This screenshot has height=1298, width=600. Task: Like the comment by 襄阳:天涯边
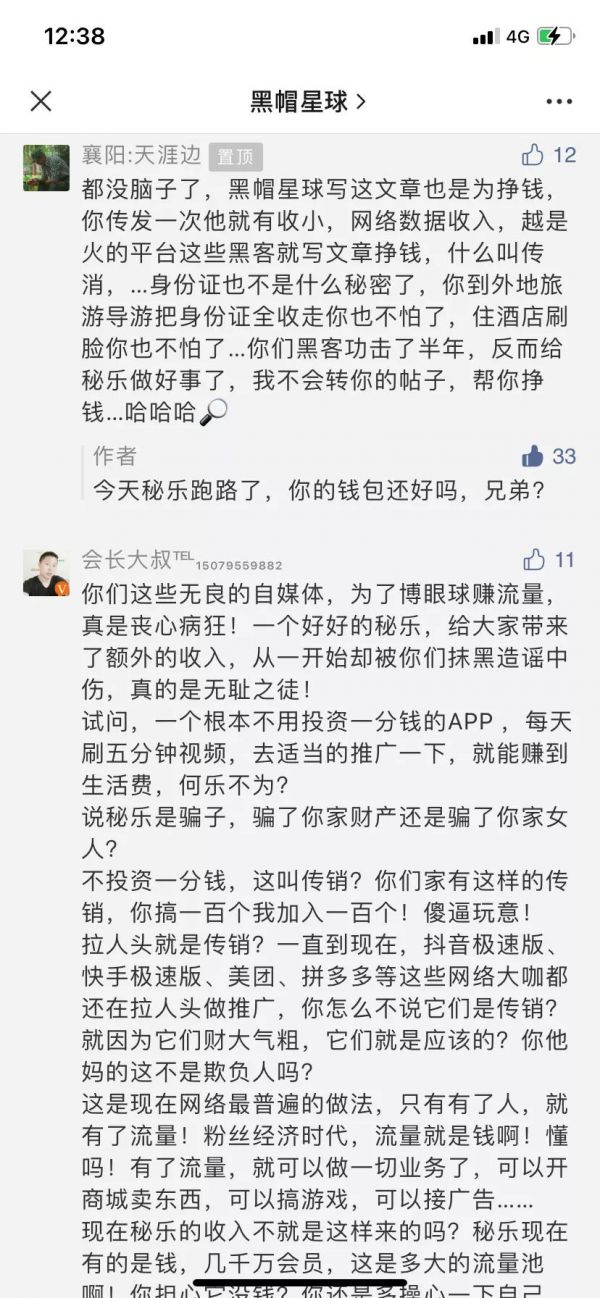point(533,155)
